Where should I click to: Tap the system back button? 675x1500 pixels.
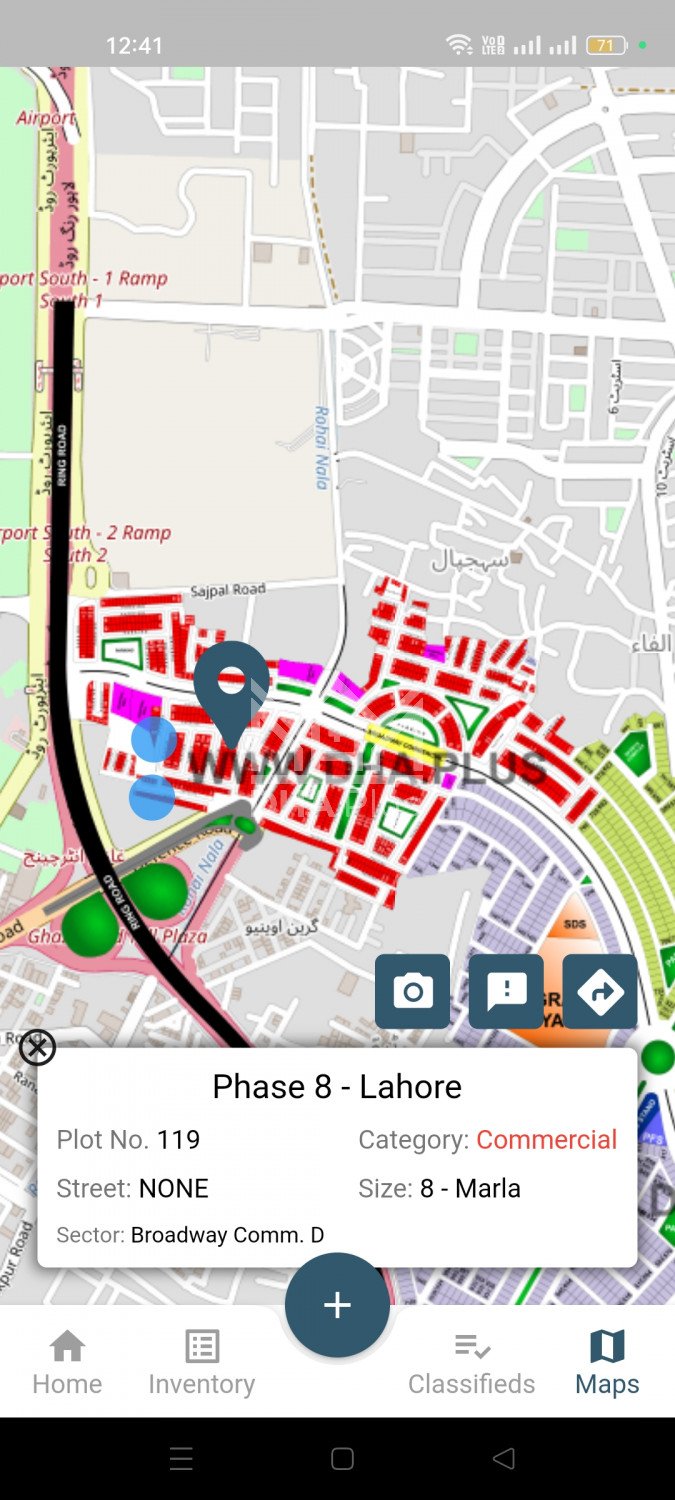tap(504, 1459)
